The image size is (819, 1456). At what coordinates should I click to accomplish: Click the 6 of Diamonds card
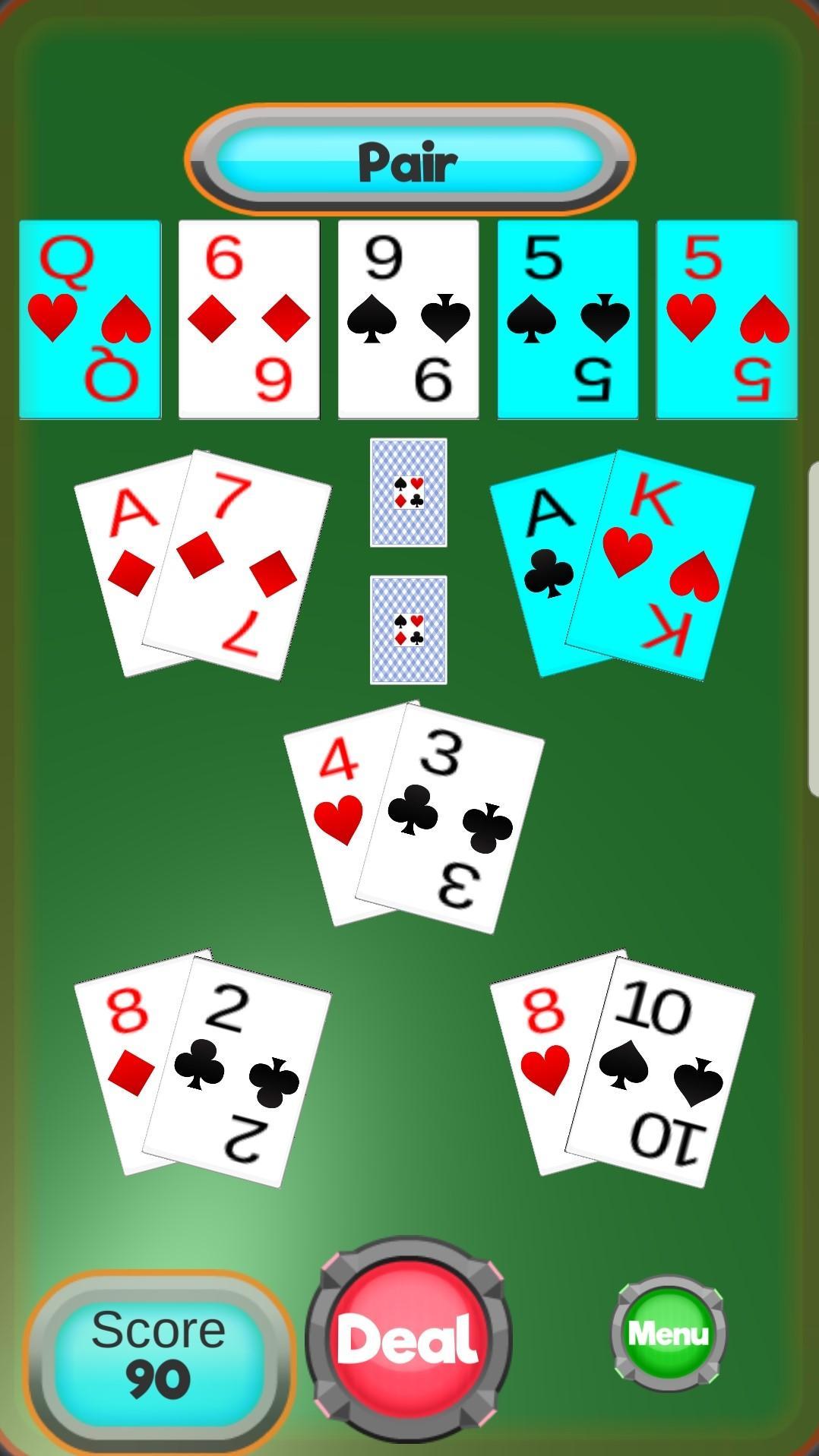[248, 317]
